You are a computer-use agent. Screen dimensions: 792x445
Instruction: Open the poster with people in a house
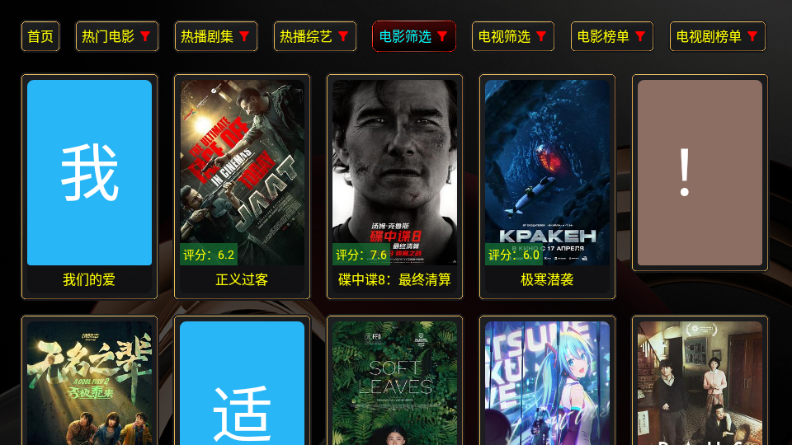point(699,384)
